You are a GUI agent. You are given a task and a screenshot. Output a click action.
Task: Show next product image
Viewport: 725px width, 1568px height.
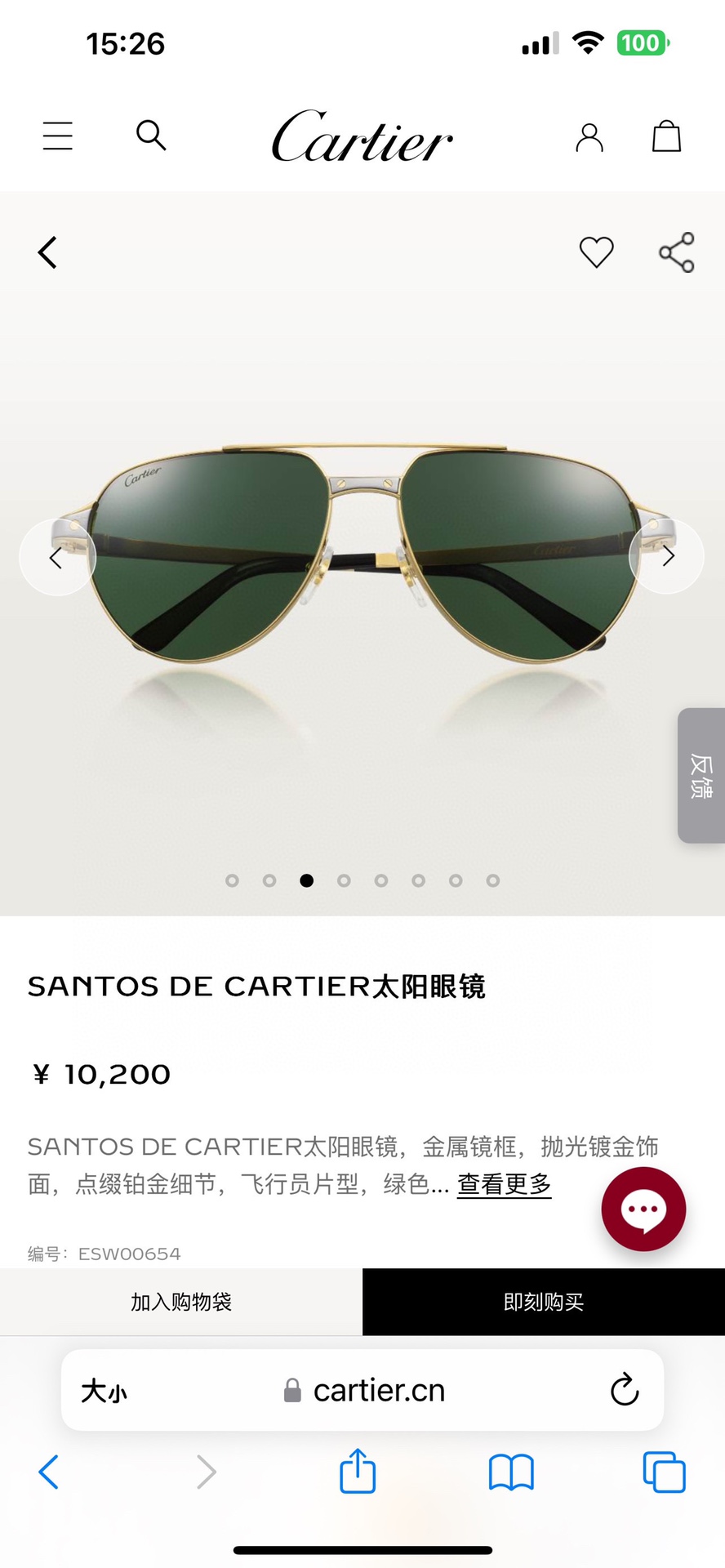(x=666, y=556)
